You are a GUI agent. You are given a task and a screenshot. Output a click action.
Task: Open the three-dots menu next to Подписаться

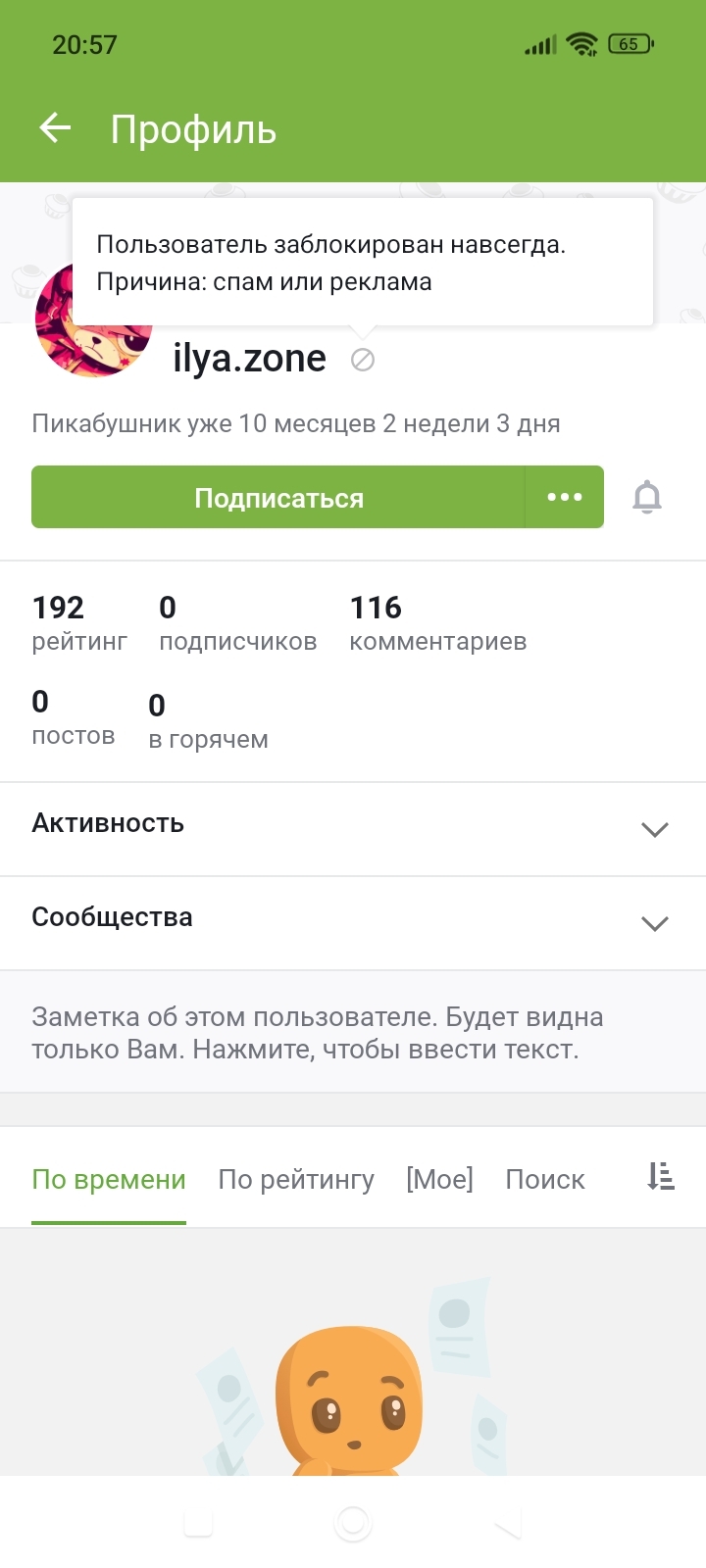point(565,498)
